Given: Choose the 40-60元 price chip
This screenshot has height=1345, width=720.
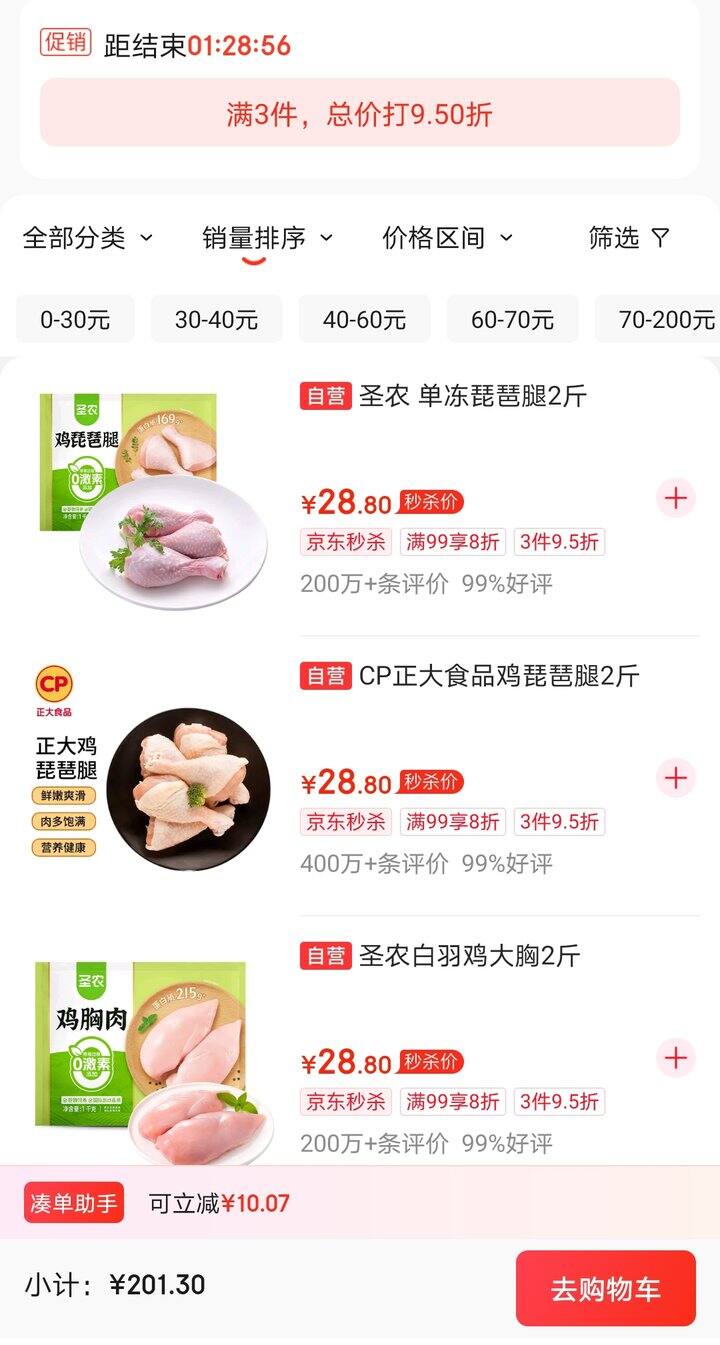Looking at the screenshot, I should 364,320.
